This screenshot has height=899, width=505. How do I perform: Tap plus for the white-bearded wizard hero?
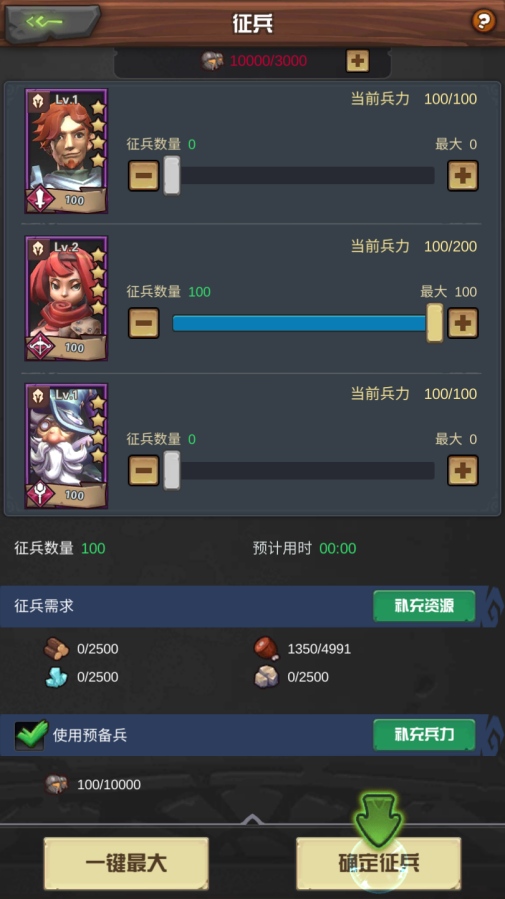point(463,471)
